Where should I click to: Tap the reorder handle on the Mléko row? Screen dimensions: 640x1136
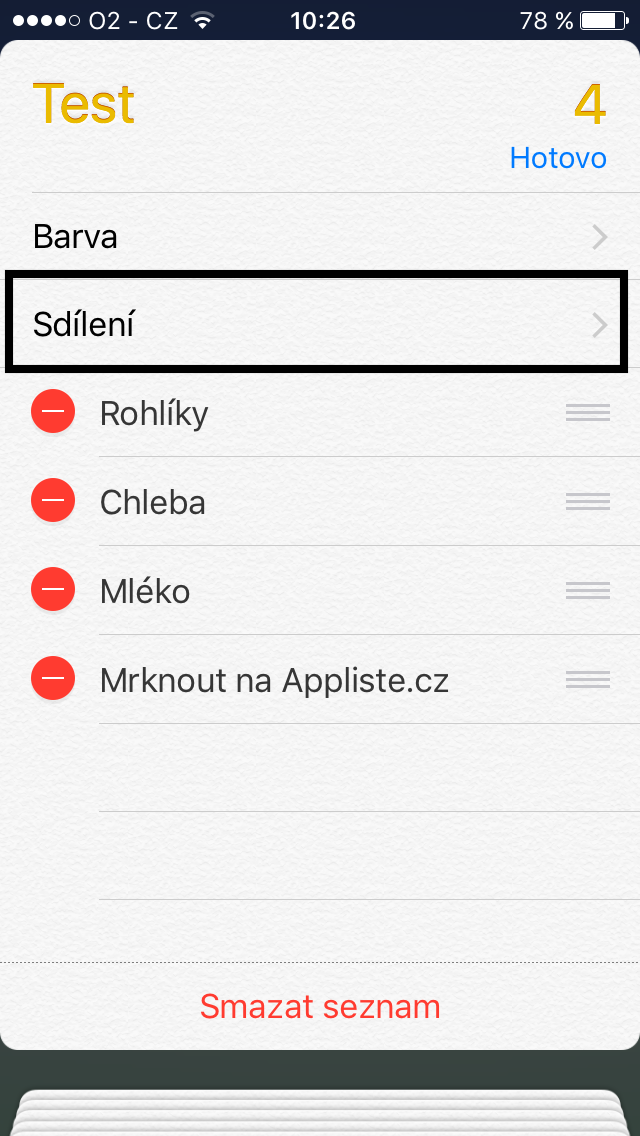[587, 590]
